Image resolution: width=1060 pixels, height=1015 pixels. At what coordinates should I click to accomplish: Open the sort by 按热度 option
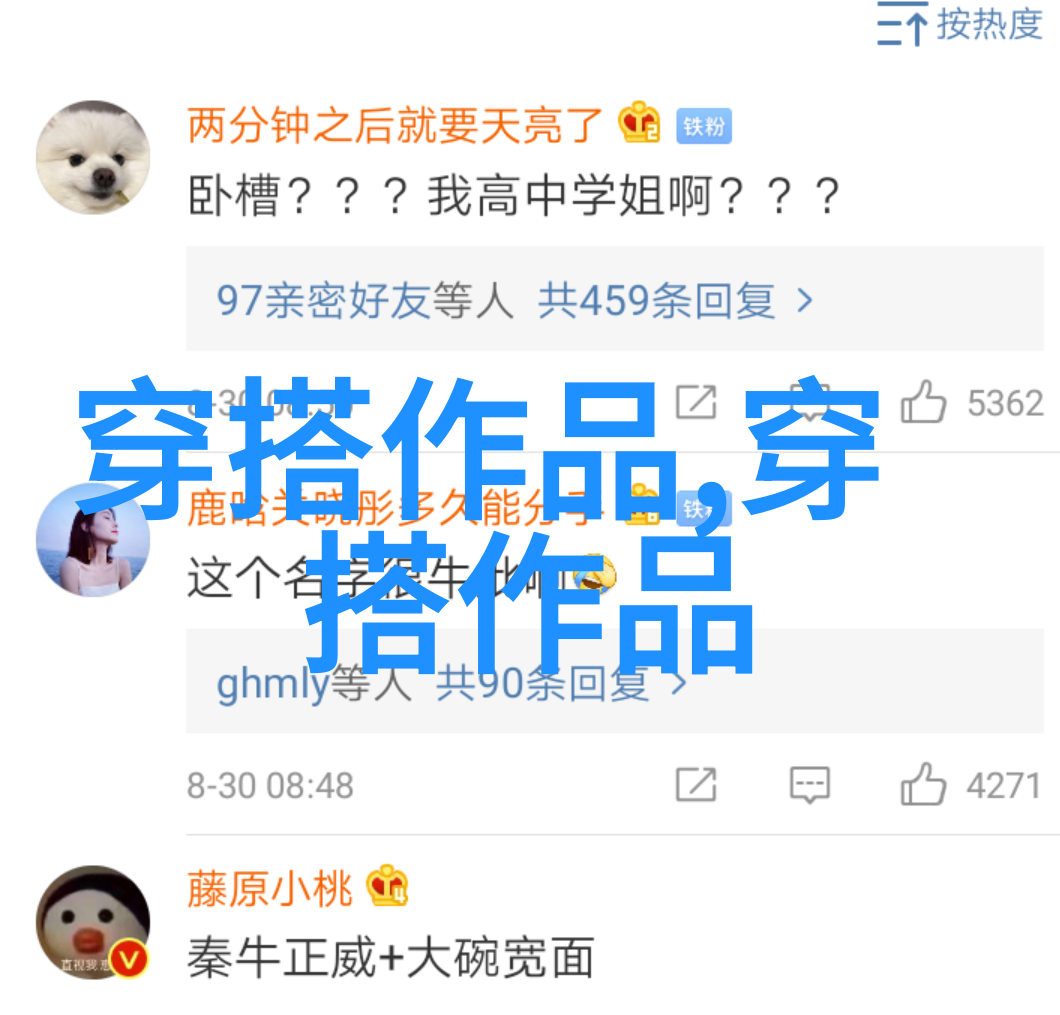coord(959,24)
